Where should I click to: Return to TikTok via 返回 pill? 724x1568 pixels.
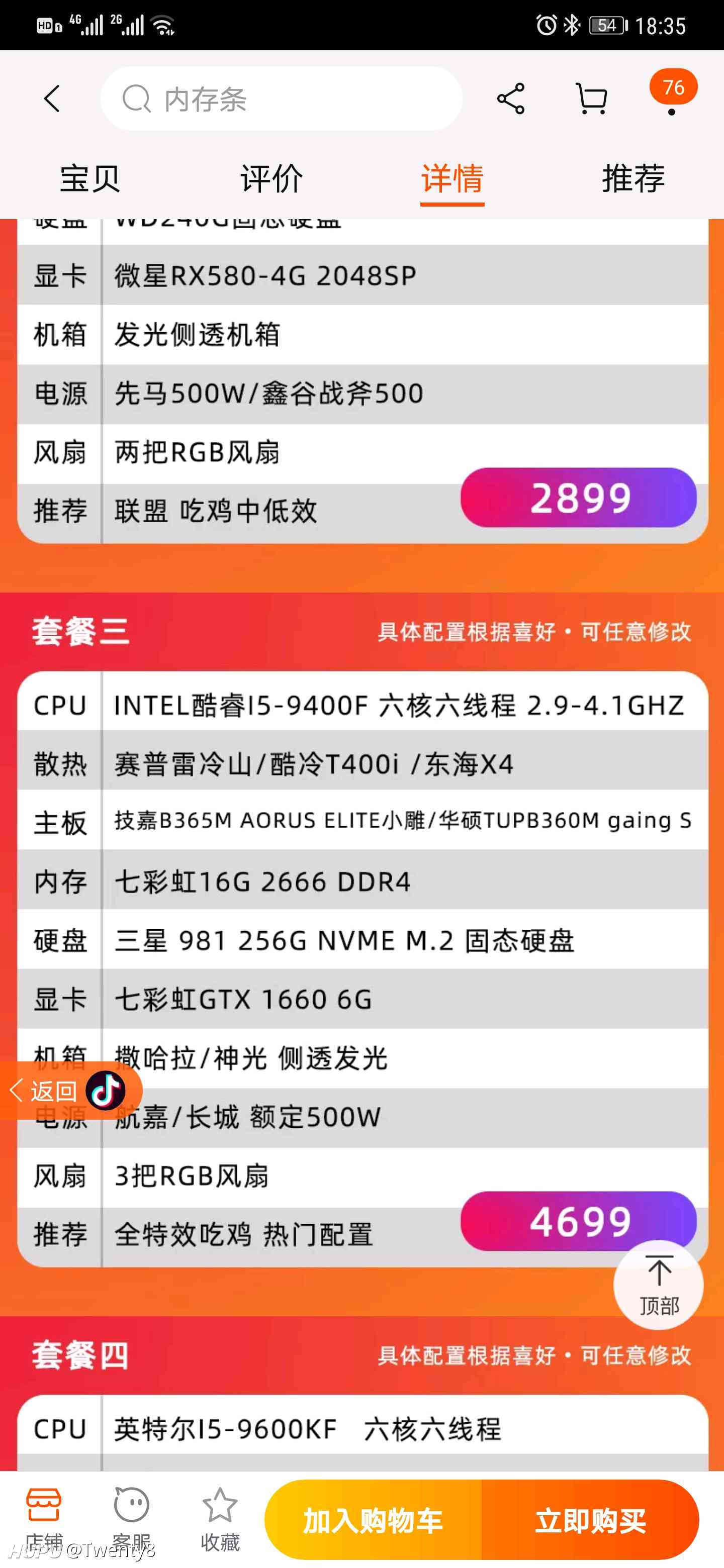(70, 1091)
